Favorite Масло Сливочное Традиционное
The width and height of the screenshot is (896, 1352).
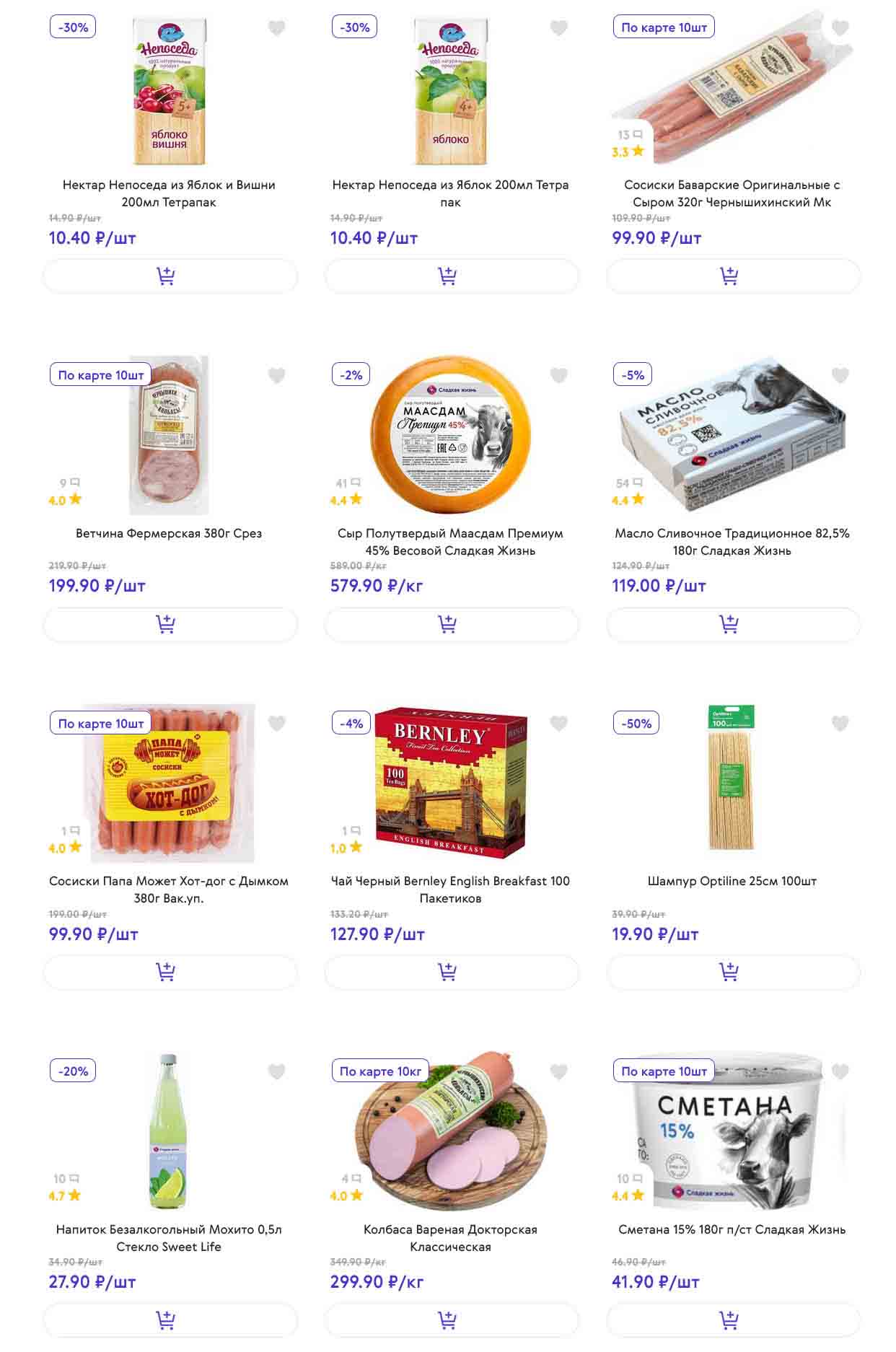point(840,376)
